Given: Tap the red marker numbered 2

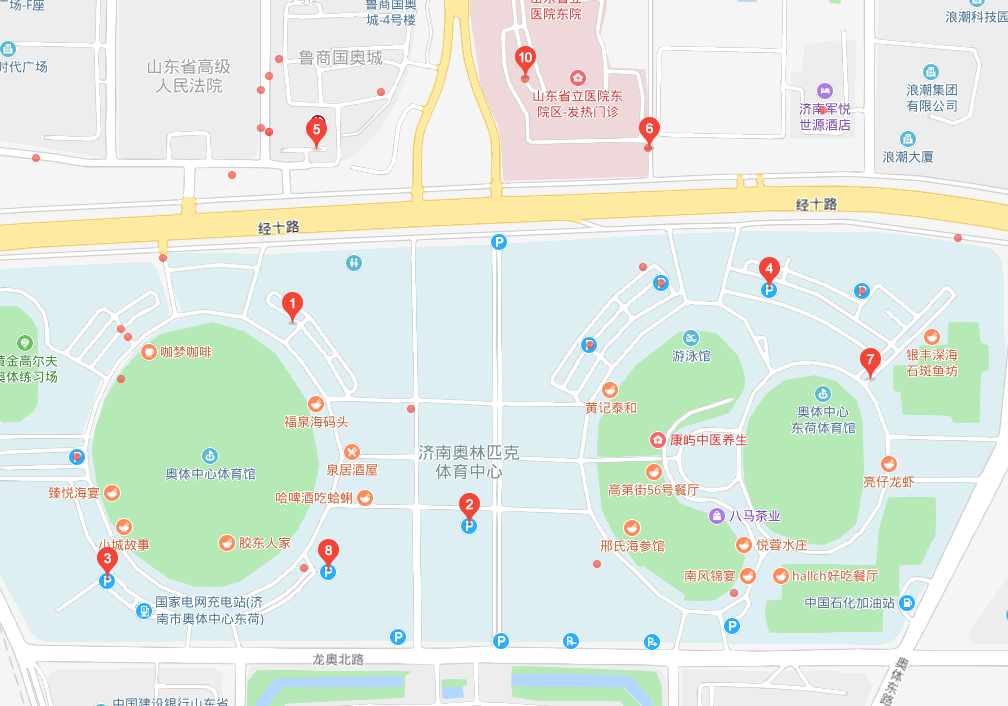Looking at the screenshot, I should (x=468, y=506).
